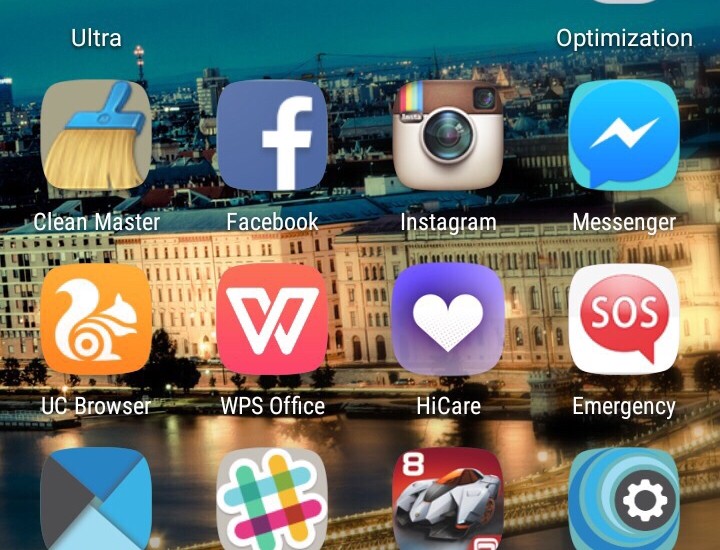
Task: Launch the Messenger app
Action: click(623, 136)
